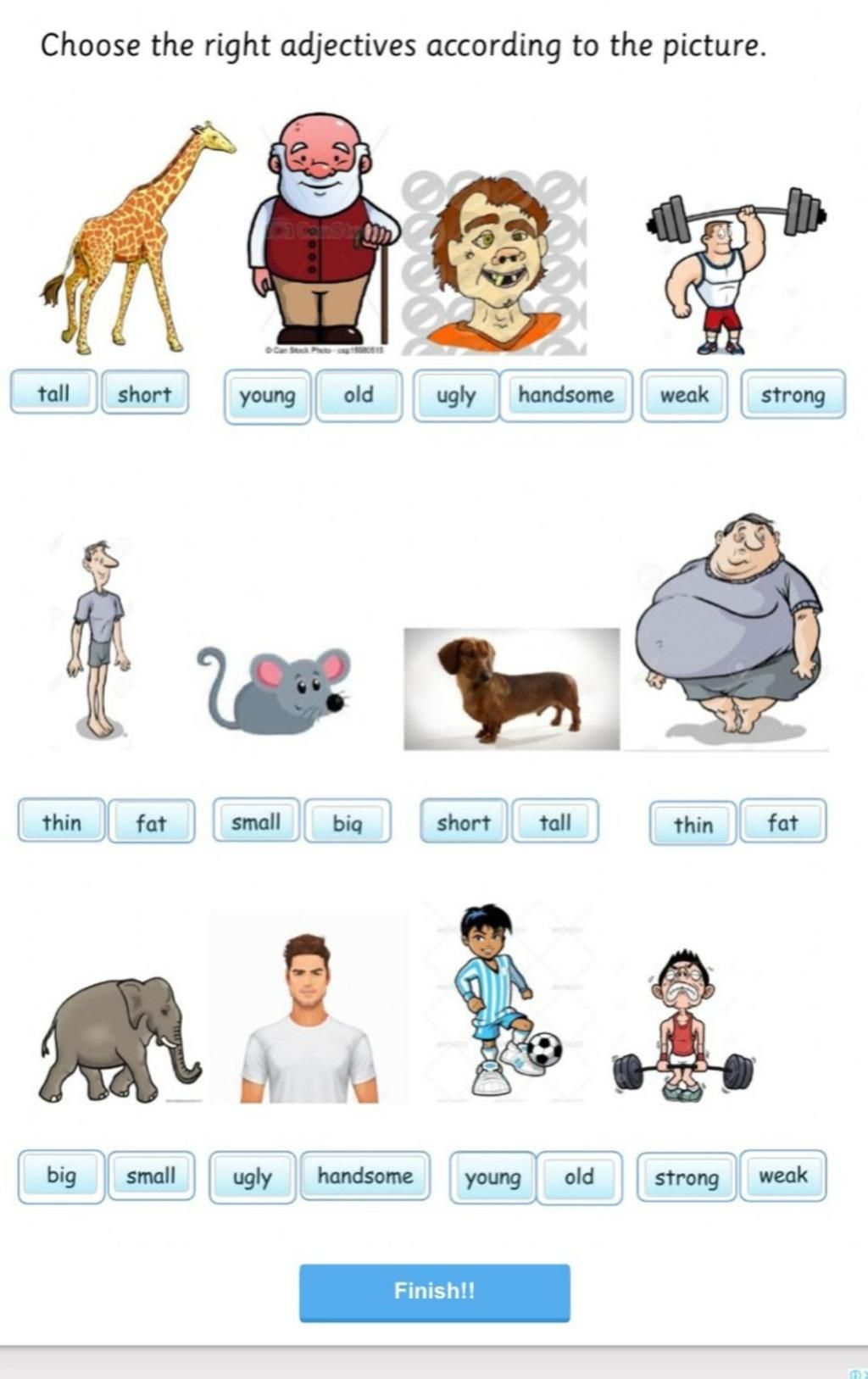Choose "young" beneath the soccer boy

point(492,1177)
